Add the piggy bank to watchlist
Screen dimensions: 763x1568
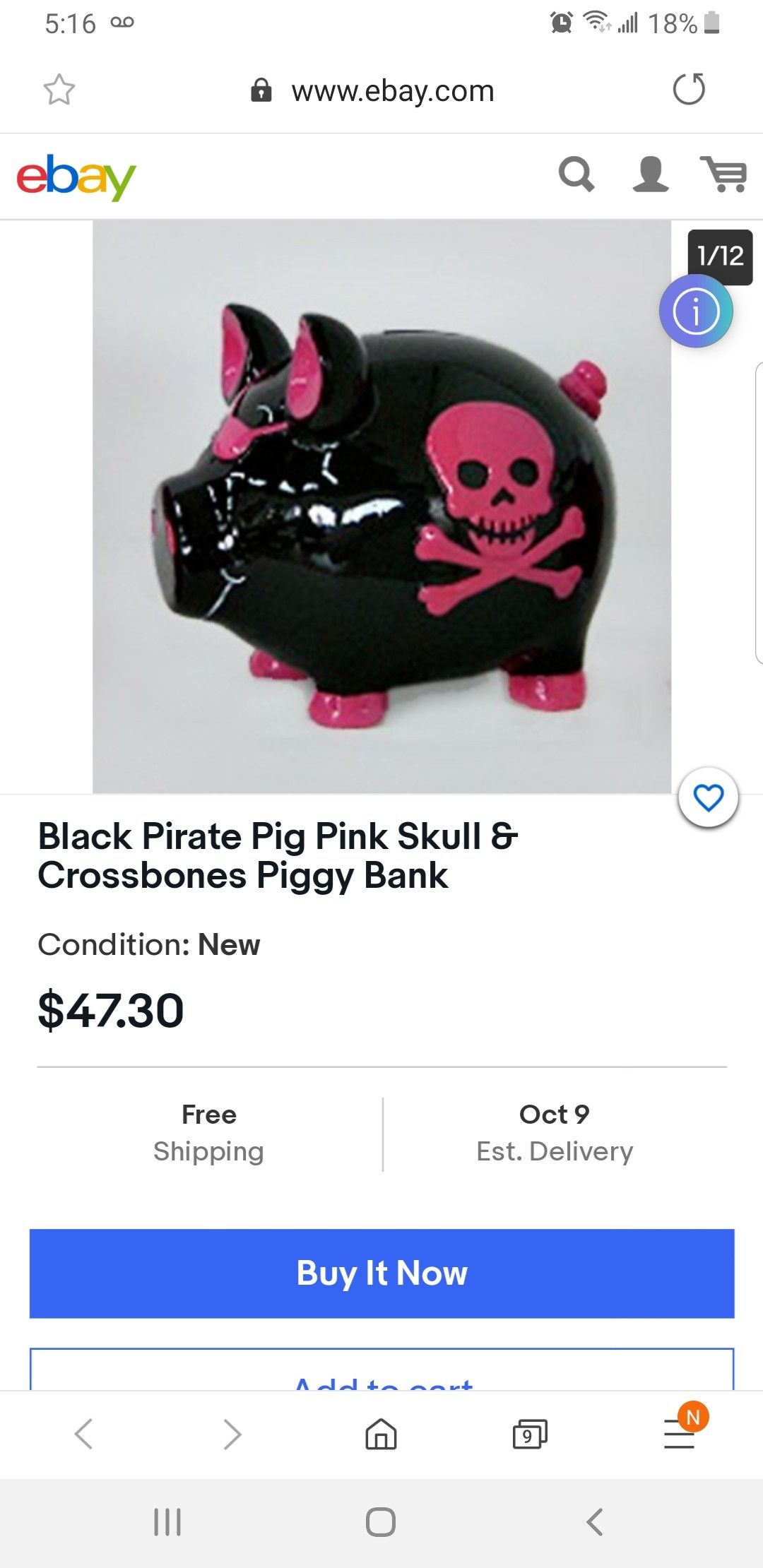pyautogui.click(x=708, y=797)
